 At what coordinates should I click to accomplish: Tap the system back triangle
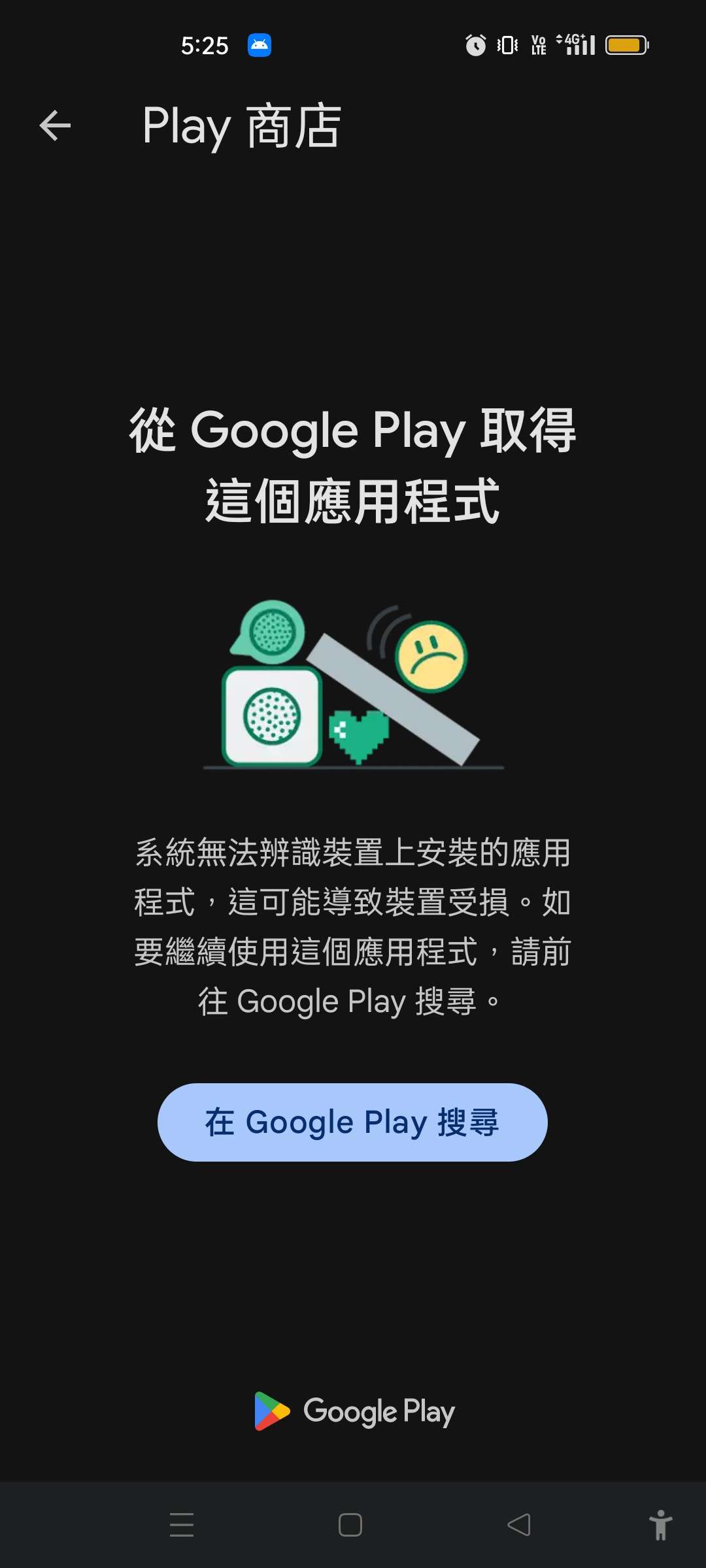coord(519,1525)
